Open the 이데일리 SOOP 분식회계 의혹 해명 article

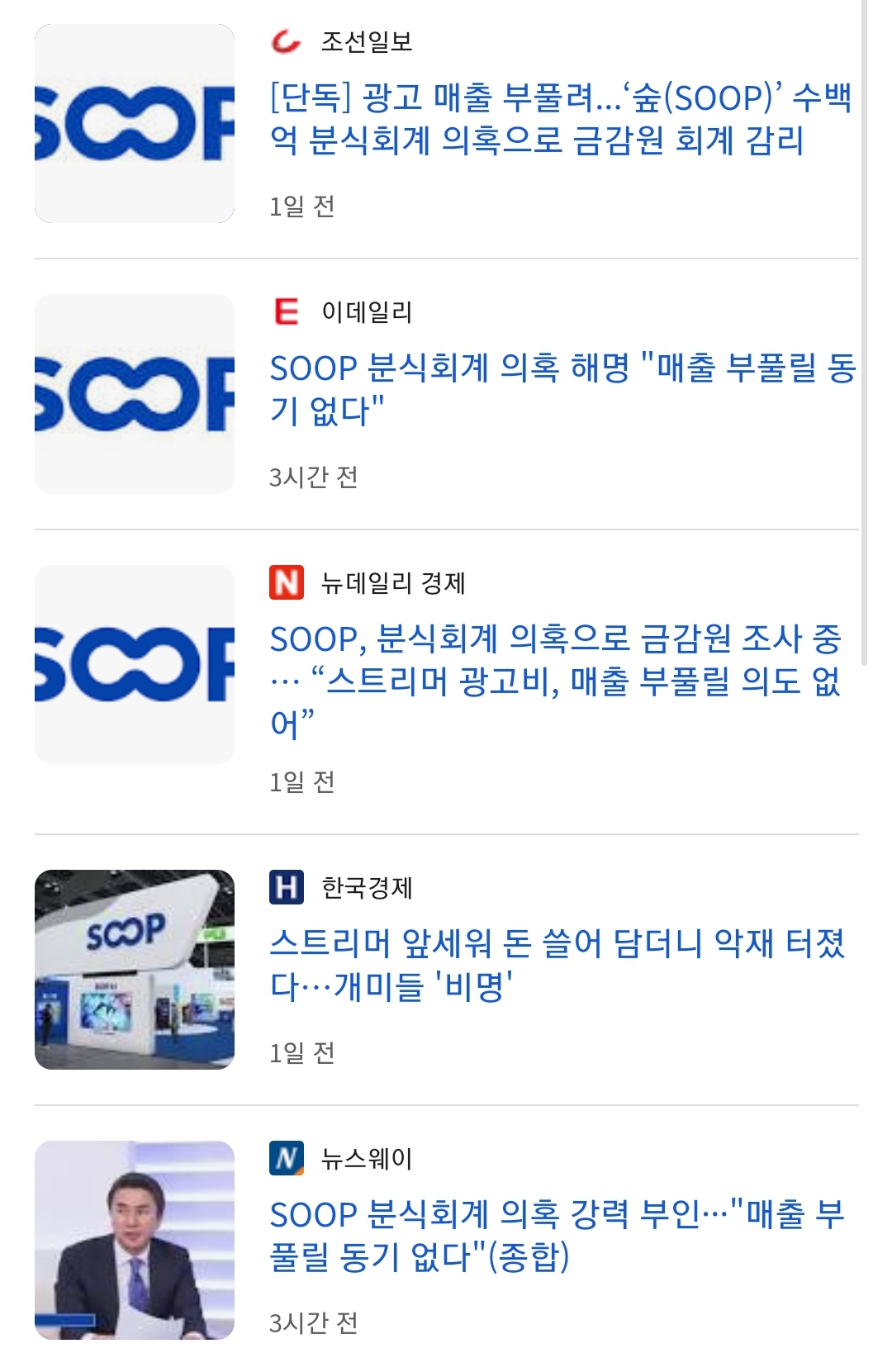[562, 389]
